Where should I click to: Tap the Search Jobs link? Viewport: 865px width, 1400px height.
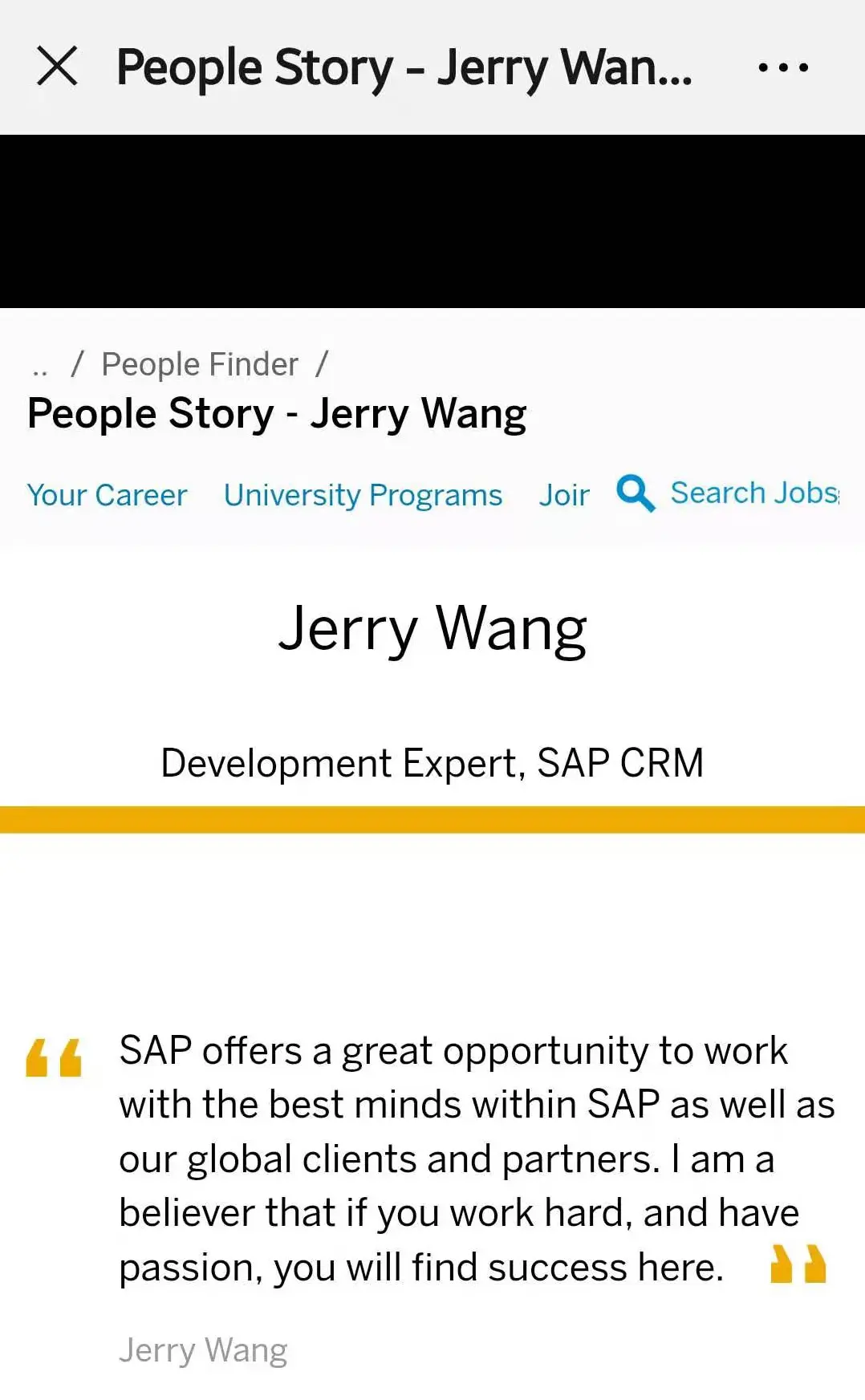[753, 493]
